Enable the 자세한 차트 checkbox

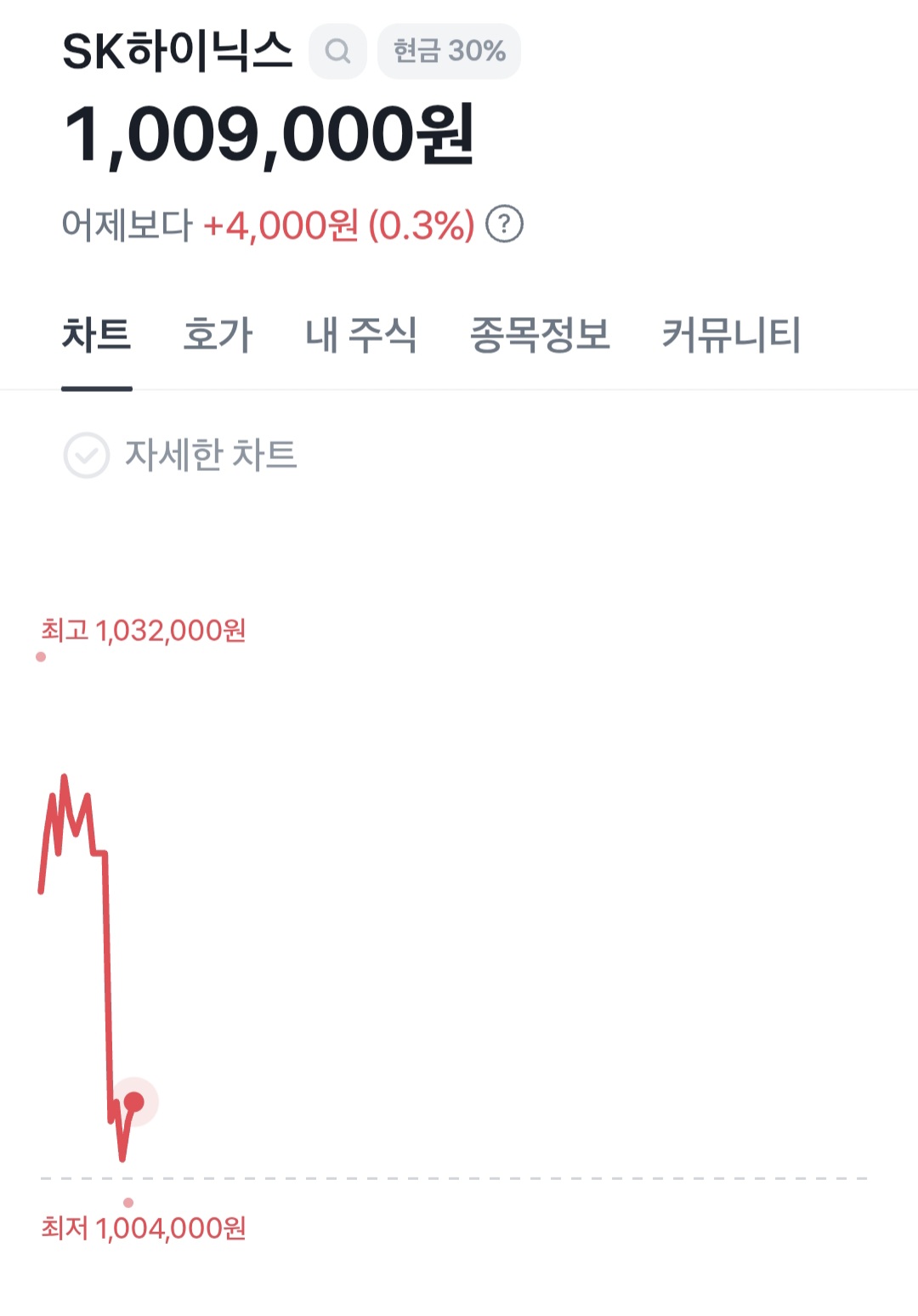[87, 456]
